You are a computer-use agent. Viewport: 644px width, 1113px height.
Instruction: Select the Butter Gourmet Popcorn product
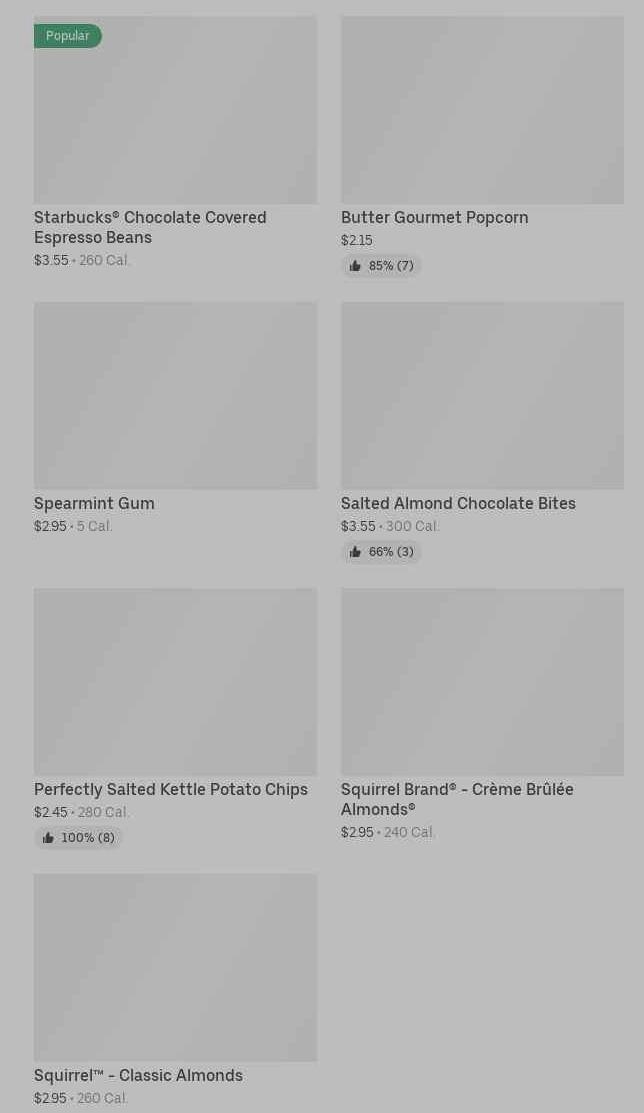(x=482, y=146)
